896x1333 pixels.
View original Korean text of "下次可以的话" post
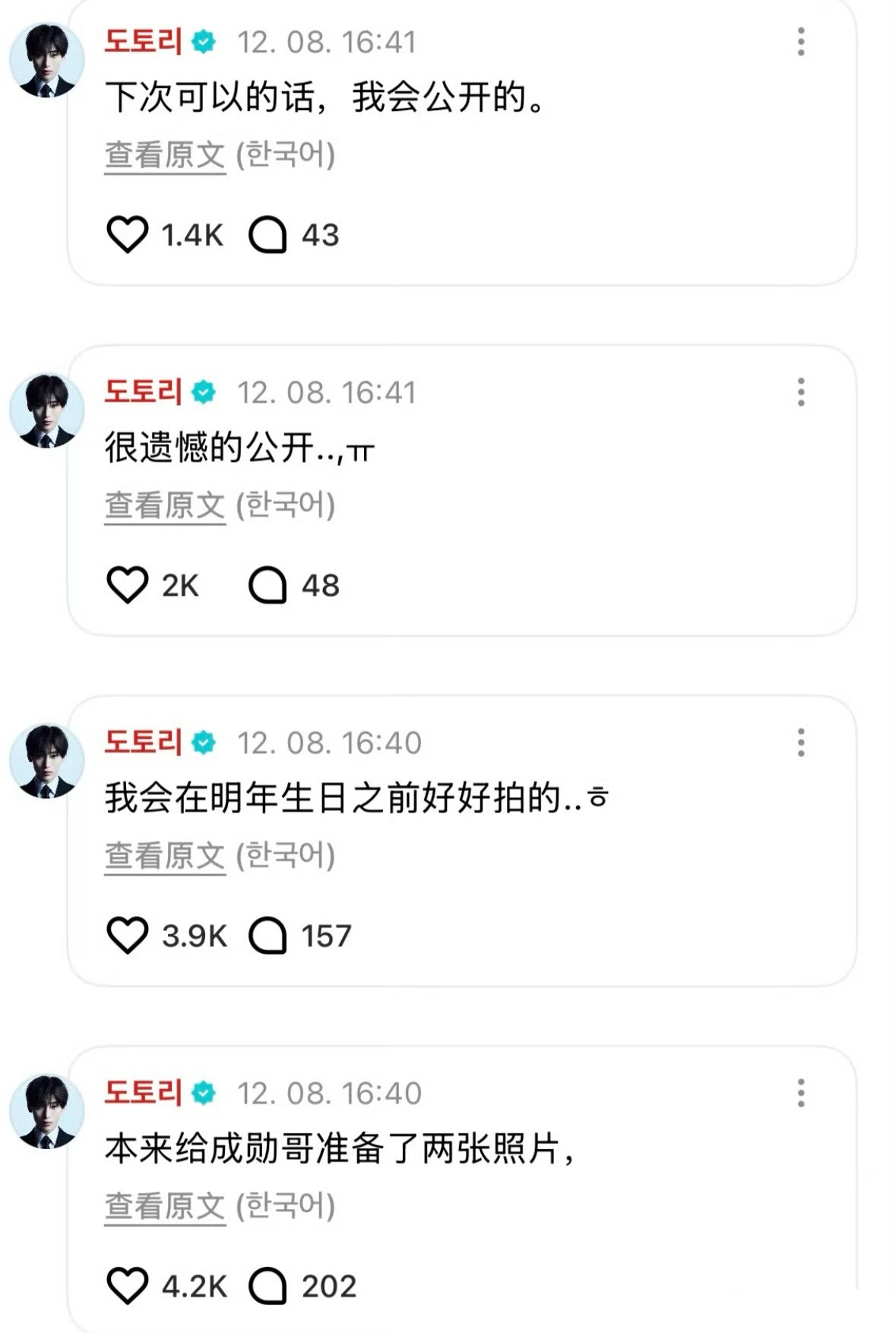click(x=165, y=156)
